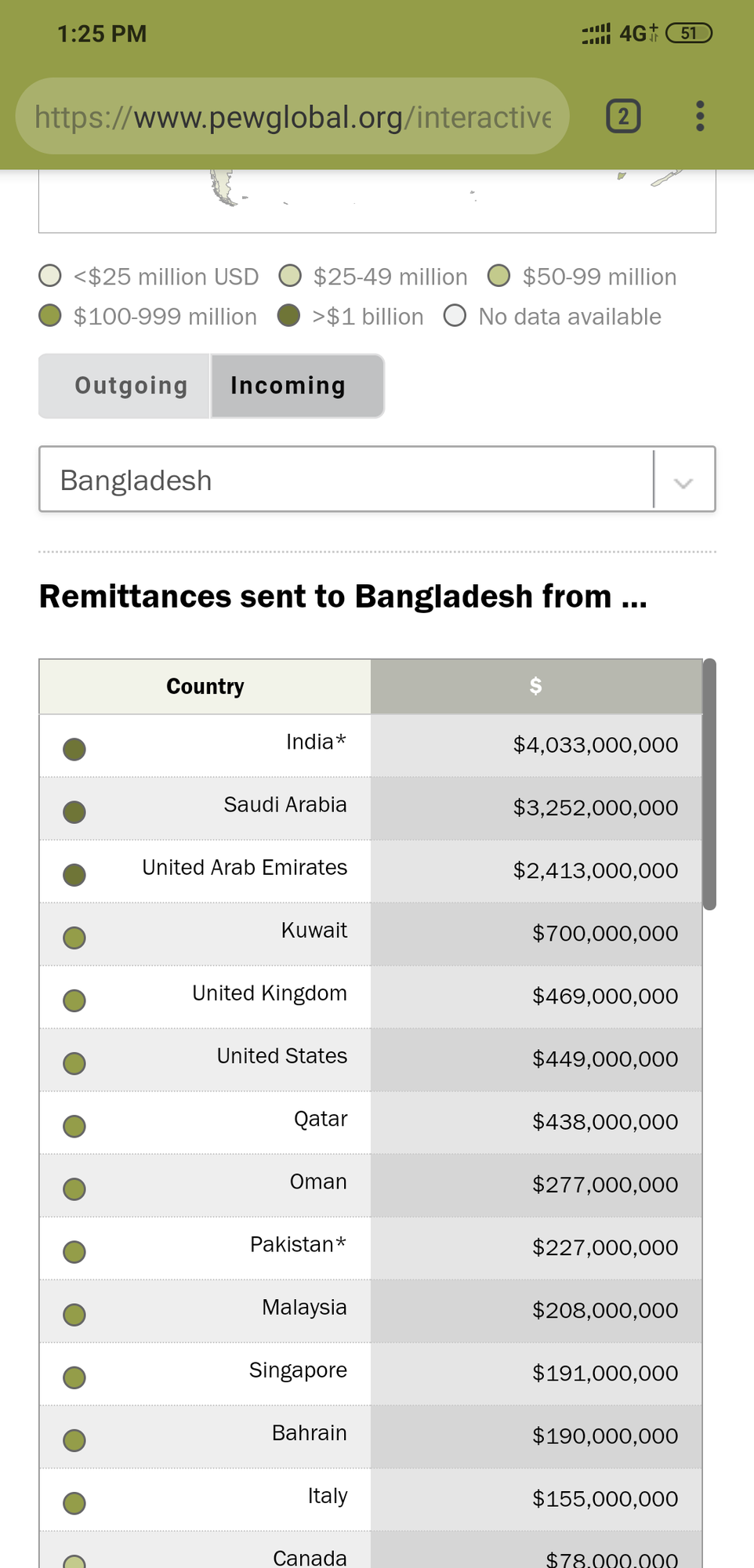Tap the table's vertical scrollbar
This screenshot has width=754, height=1568.
point(709,784)
